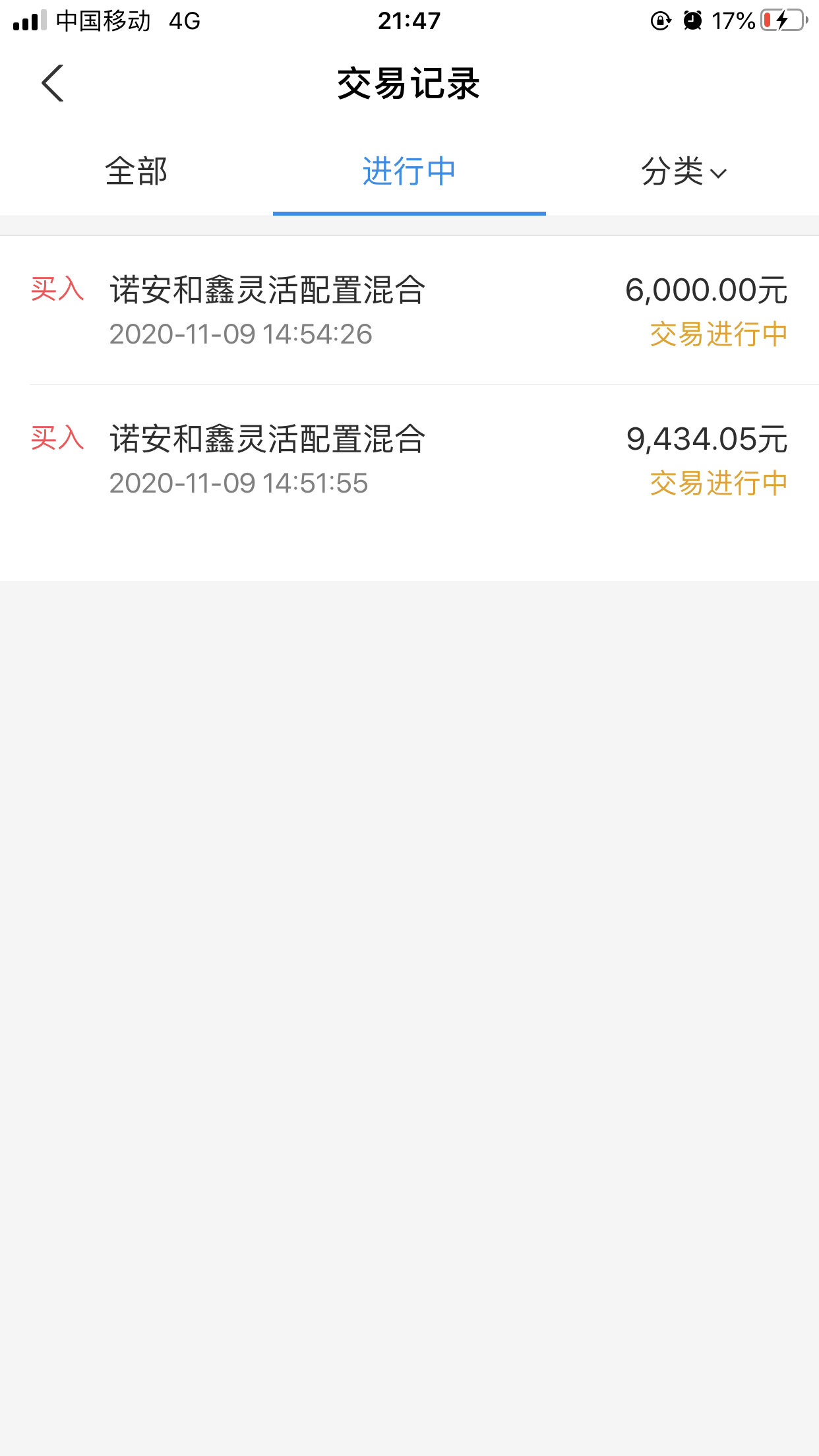819x1456 pixels.
Task: Switch to the 全部 tab
Action: point(136,172)
